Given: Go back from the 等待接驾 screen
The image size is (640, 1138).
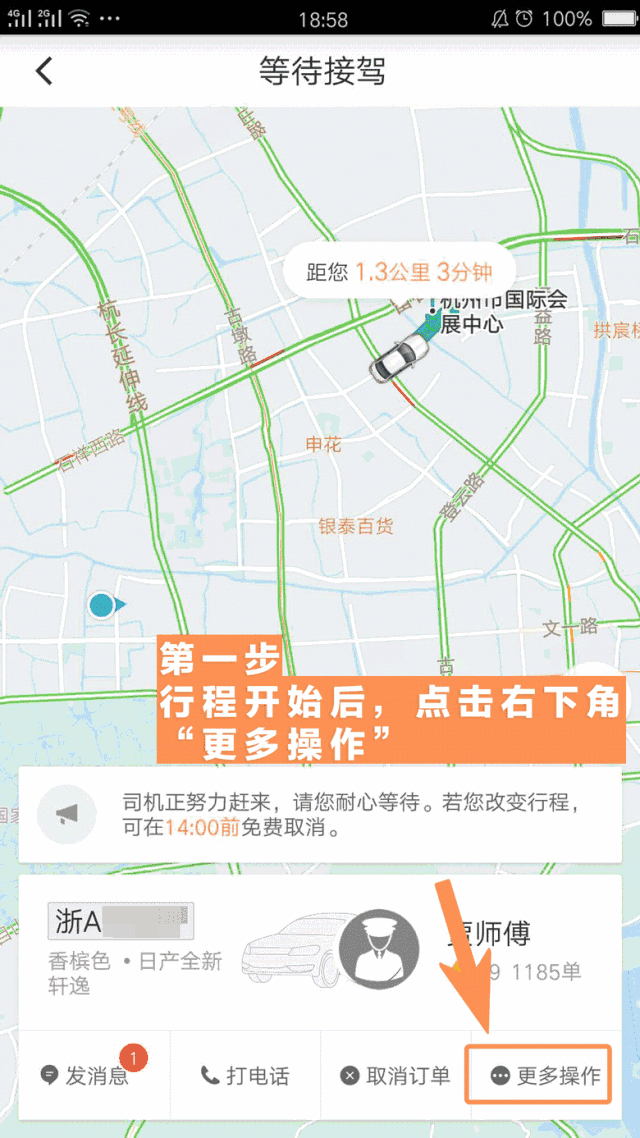Looking at the screenshot, I should coord(44,71).
